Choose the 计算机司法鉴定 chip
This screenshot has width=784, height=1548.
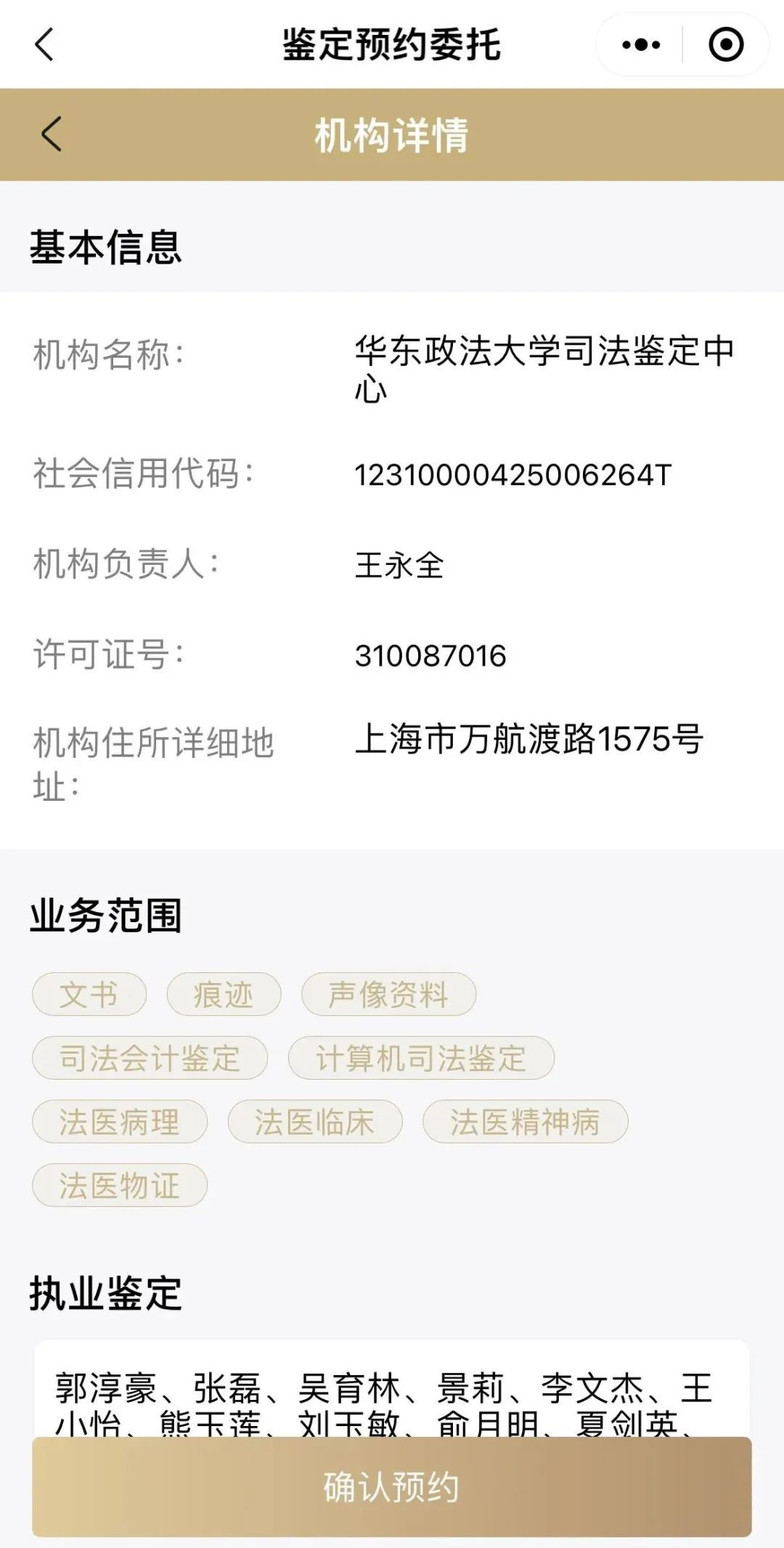(421, 1058)
